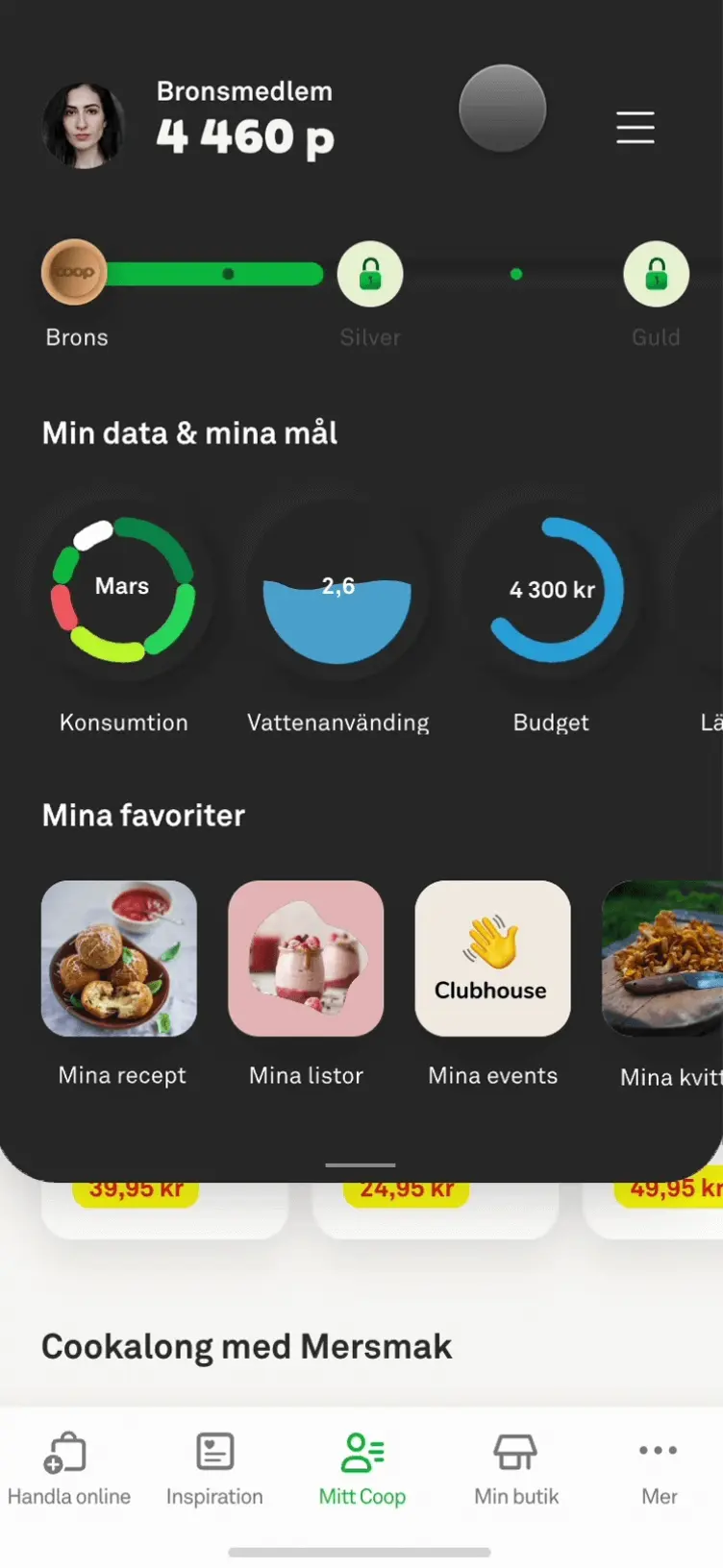This screenshot has width=723, height=1568.
Task: Go to the Min butik tab
Action: pyautogui.click(x=516, y=1467)
